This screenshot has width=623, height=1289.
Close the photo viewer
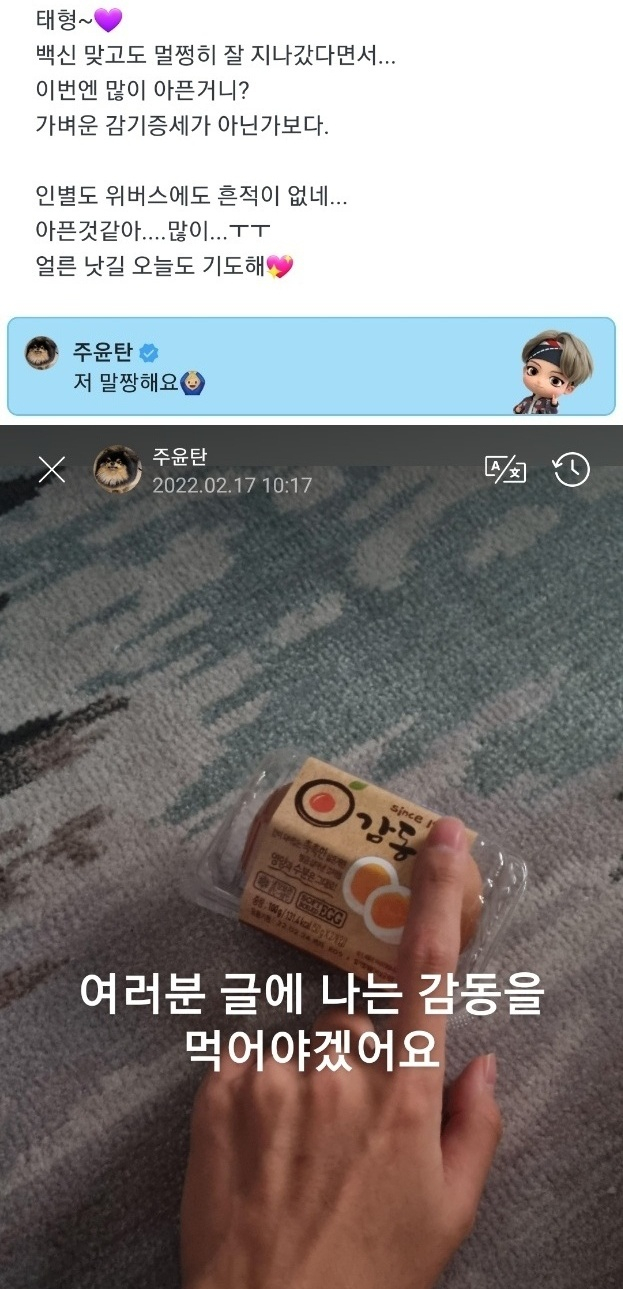pyautogui.click(x=51, y=469)
